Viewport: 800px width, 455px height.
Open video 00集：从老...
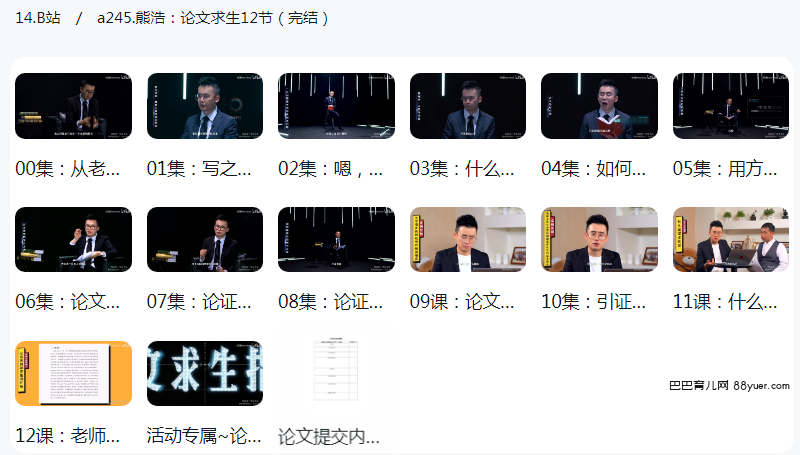coord(73,106)
